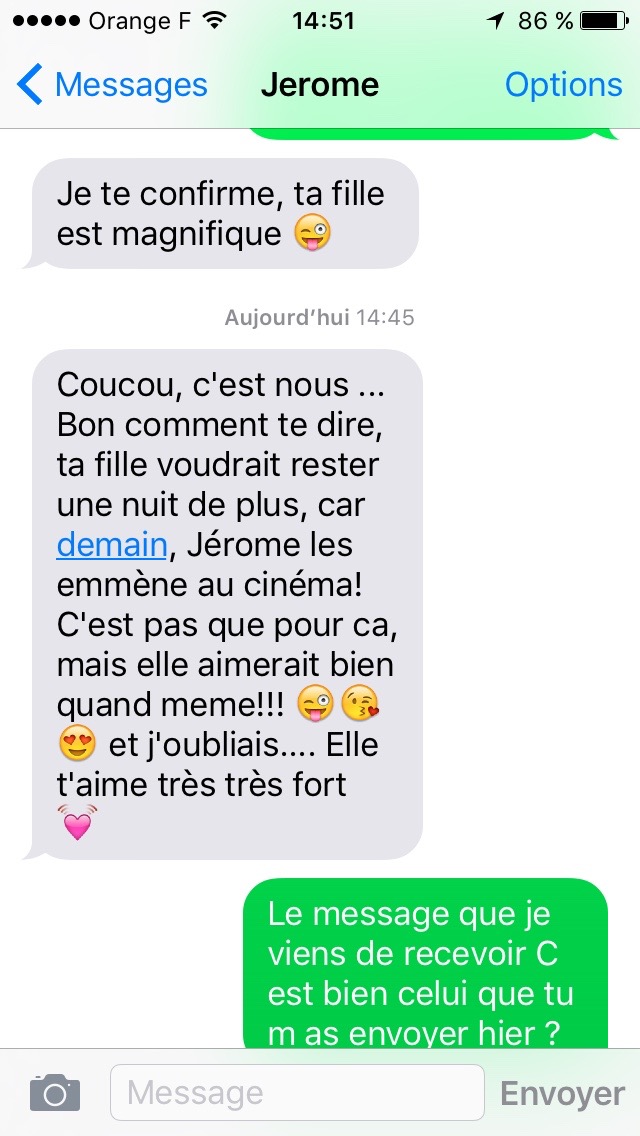Tap the Envoyer send button
The image size is (640, 1136).
click(x=562, y=1093)
